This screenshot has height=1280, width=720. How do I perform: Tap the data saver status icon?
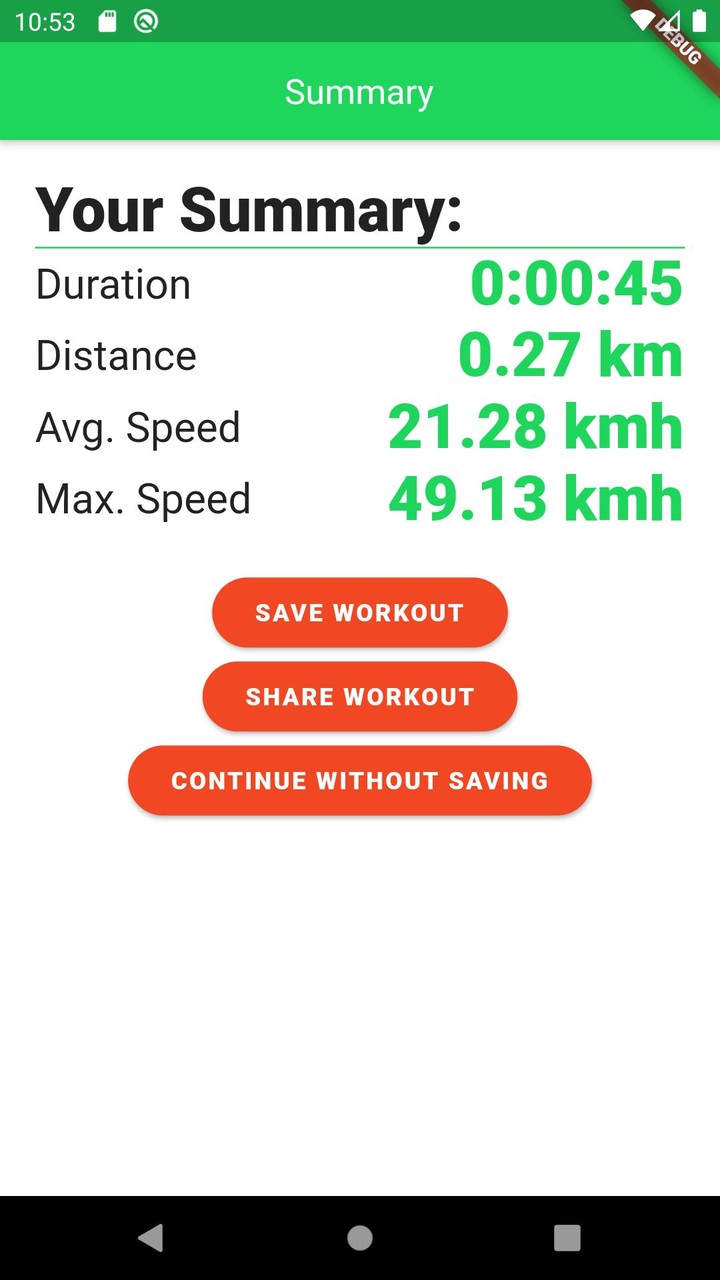tap(145, 20)
